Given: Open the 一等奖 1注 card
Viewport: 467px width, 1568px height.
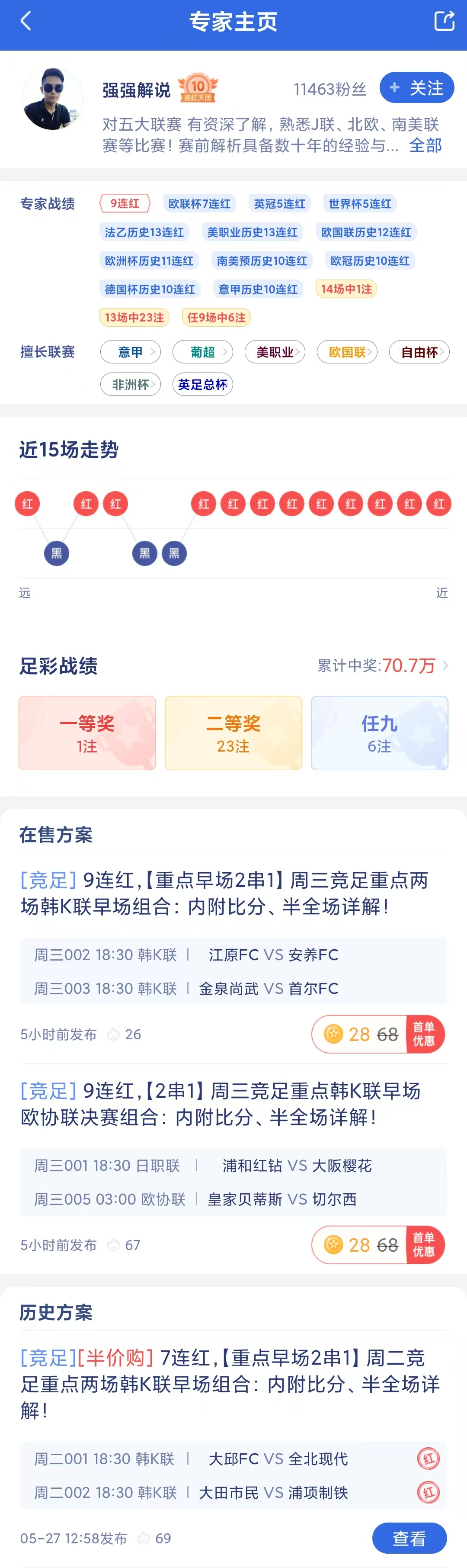Looking at the screenshot, I should (x=87, y=733).
